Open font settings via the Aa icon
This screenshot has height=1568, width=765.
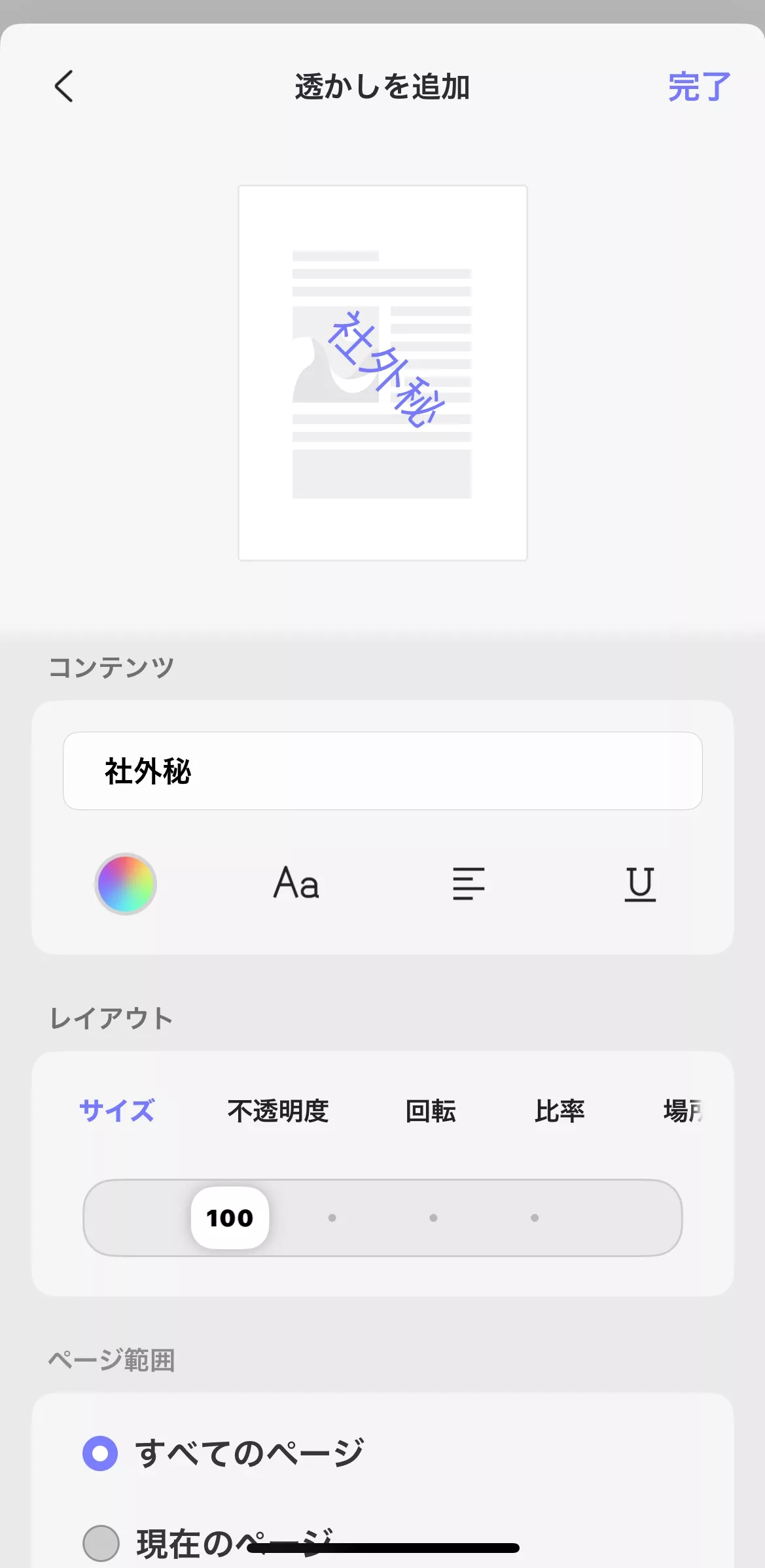pyautogui.click(x=296, y=884)
